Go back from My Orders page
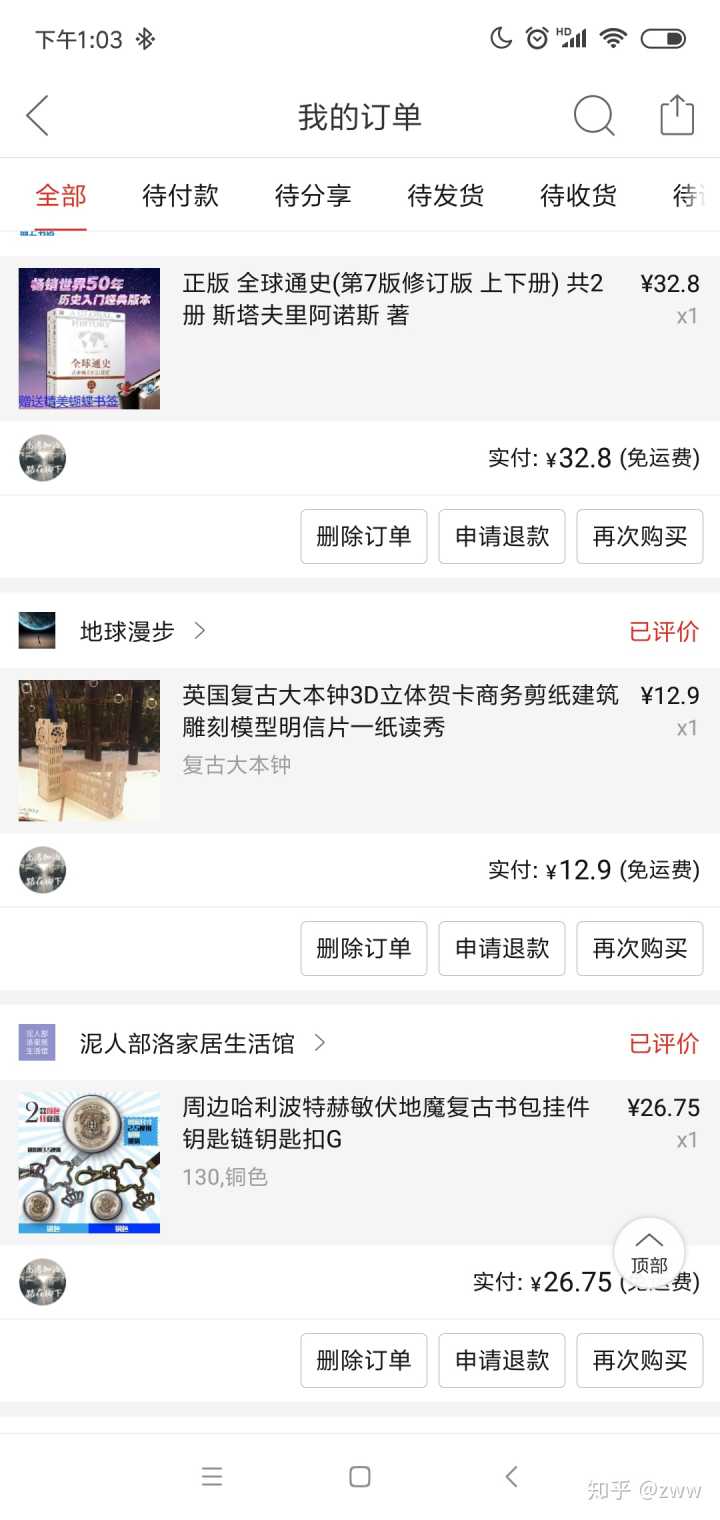The height and width of the screenshot is (1520, 720). pos(37,116)
